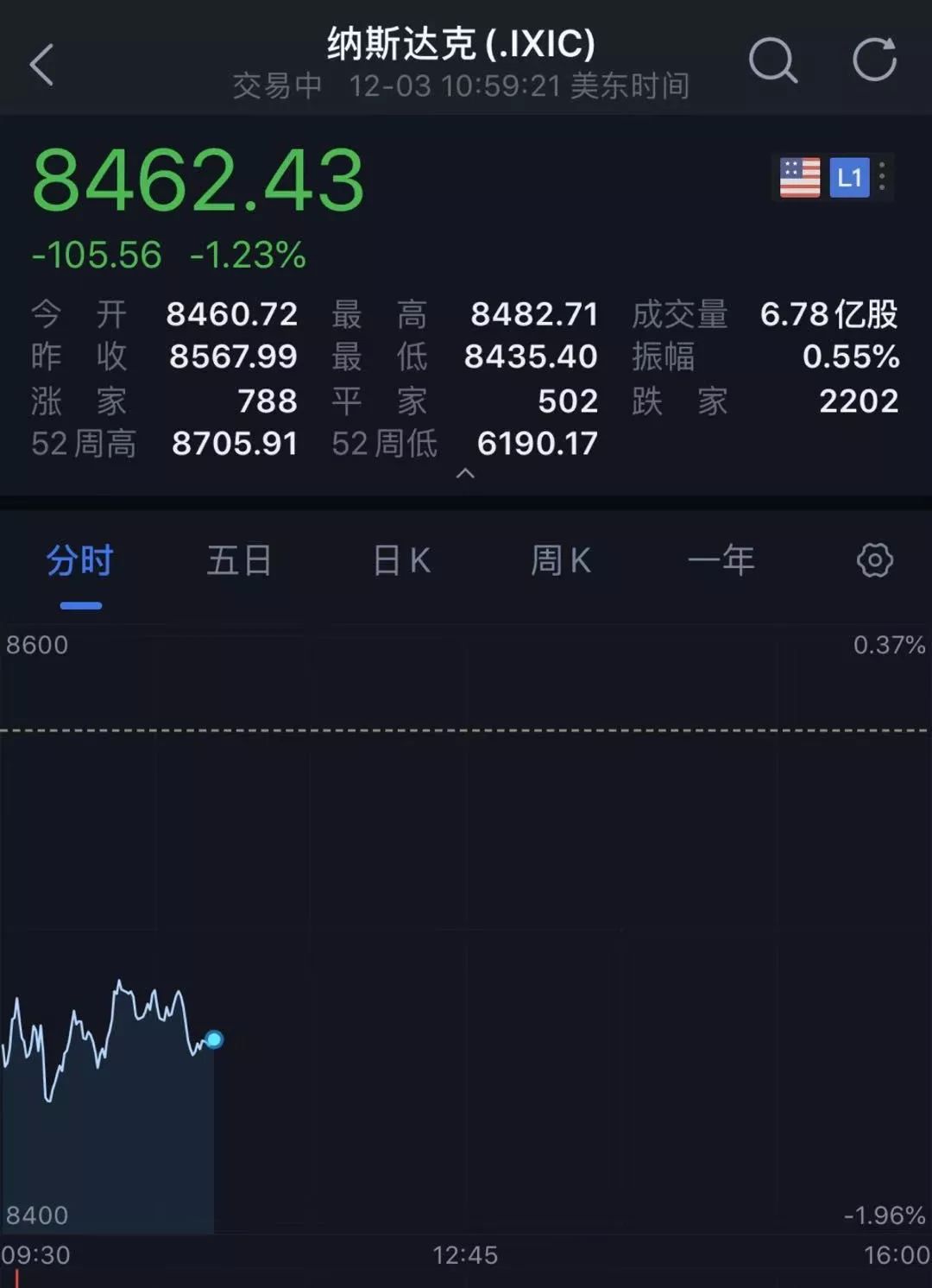Switch to the 周K weekly candlestick tab
932x1288 pixels.
561,561
